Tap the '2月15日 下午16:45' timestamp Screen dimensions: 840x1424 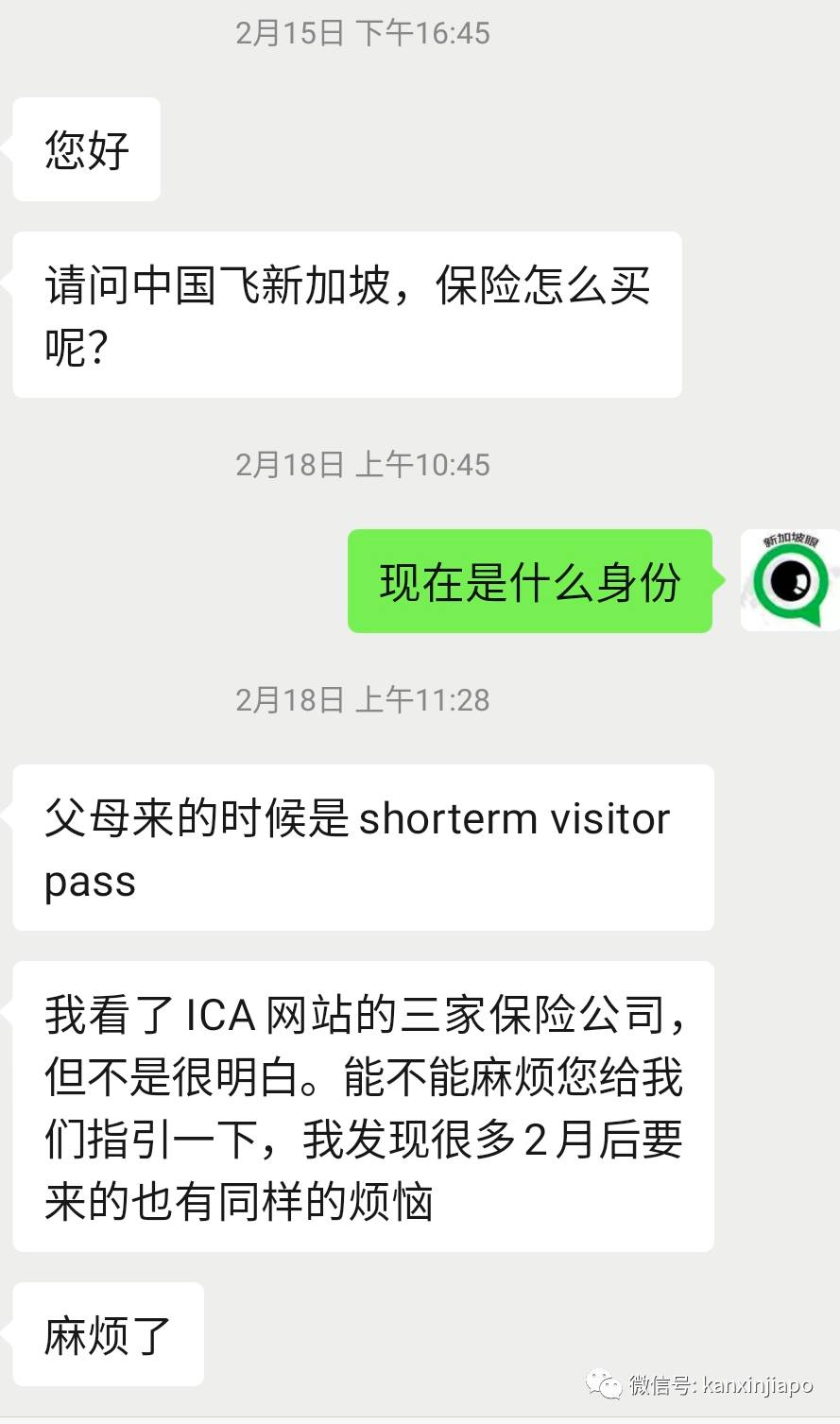363,32
